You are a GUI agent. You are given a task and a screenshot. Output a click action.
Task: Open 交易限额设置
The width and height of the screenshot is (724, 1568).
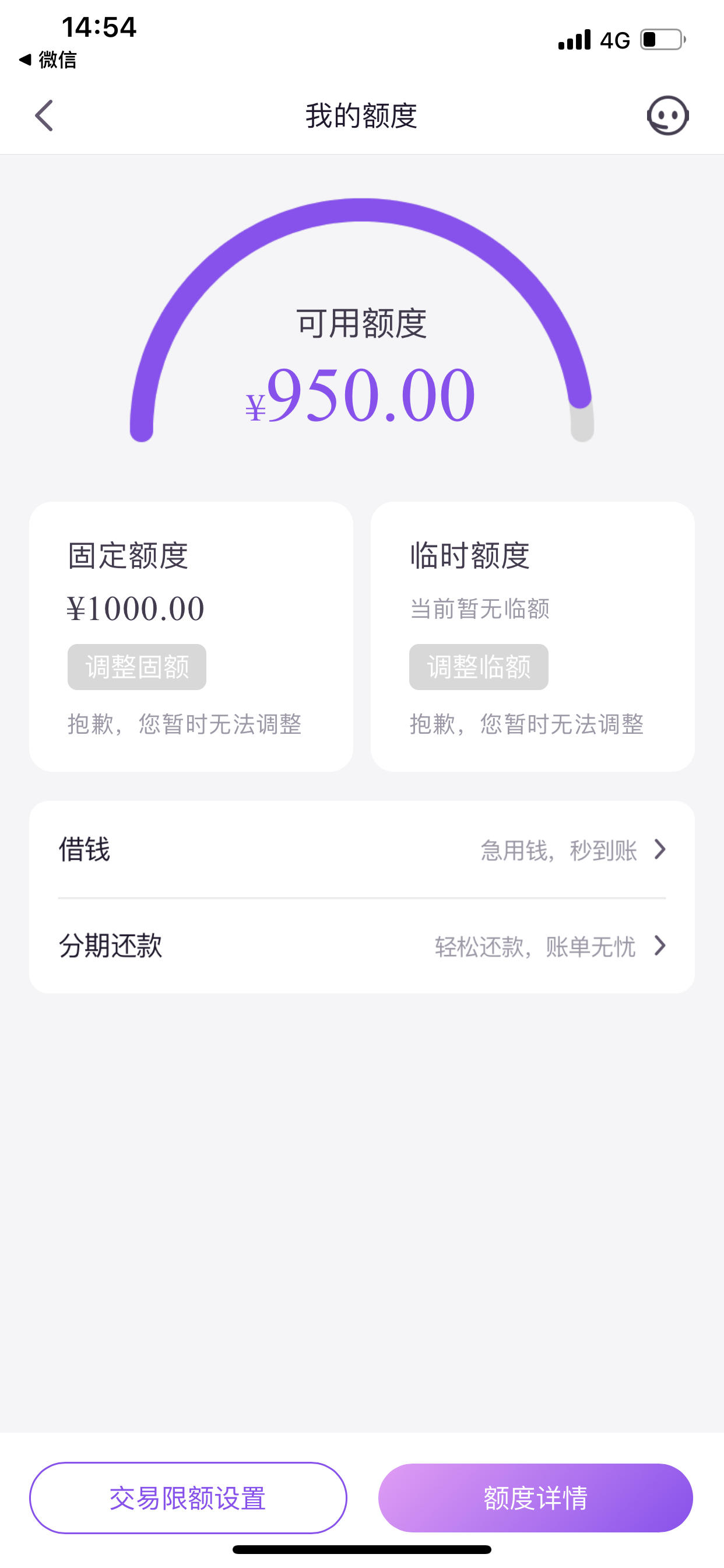pos(188,1498)
